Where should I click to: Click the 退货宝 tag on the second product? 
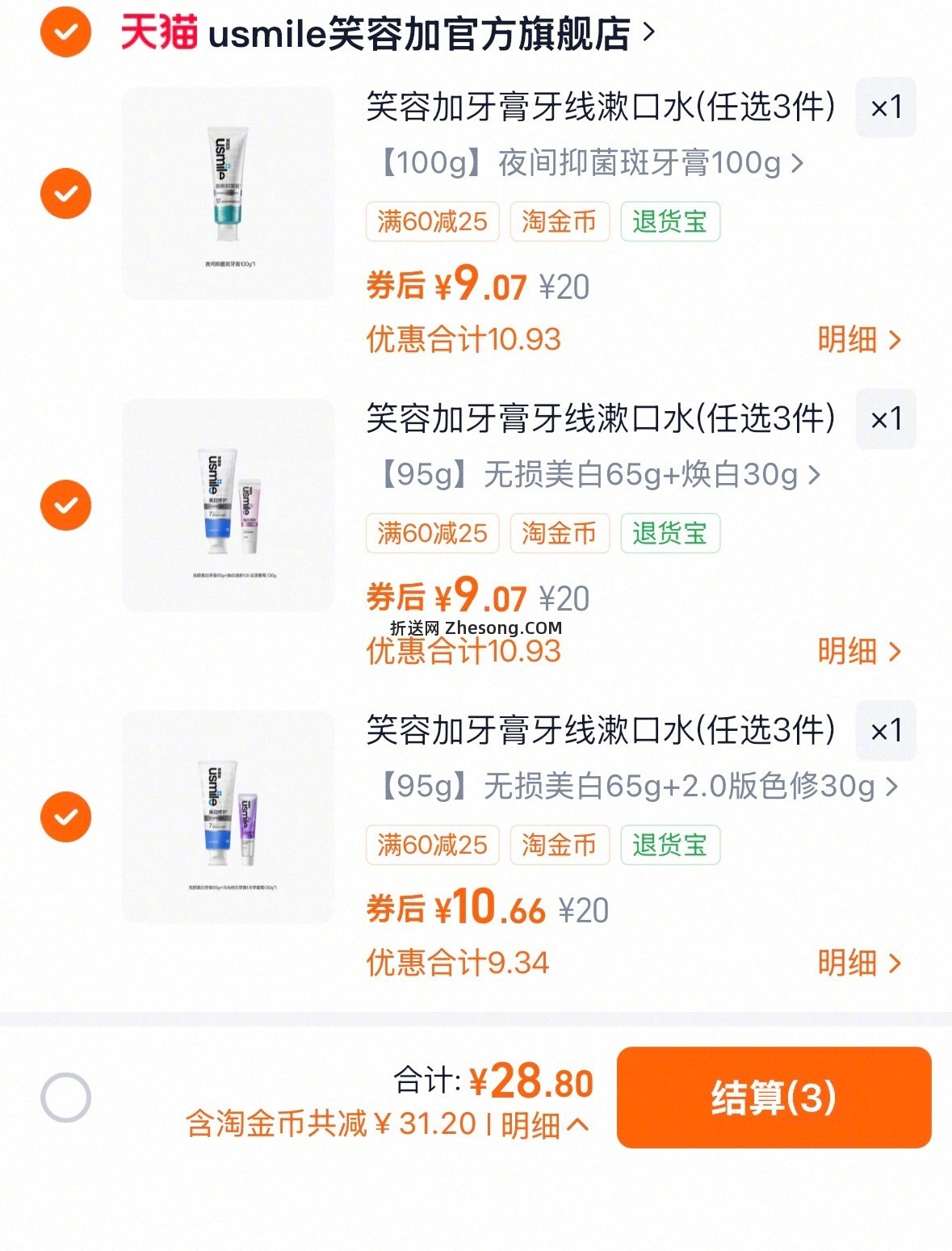click(x=670, y=534)
